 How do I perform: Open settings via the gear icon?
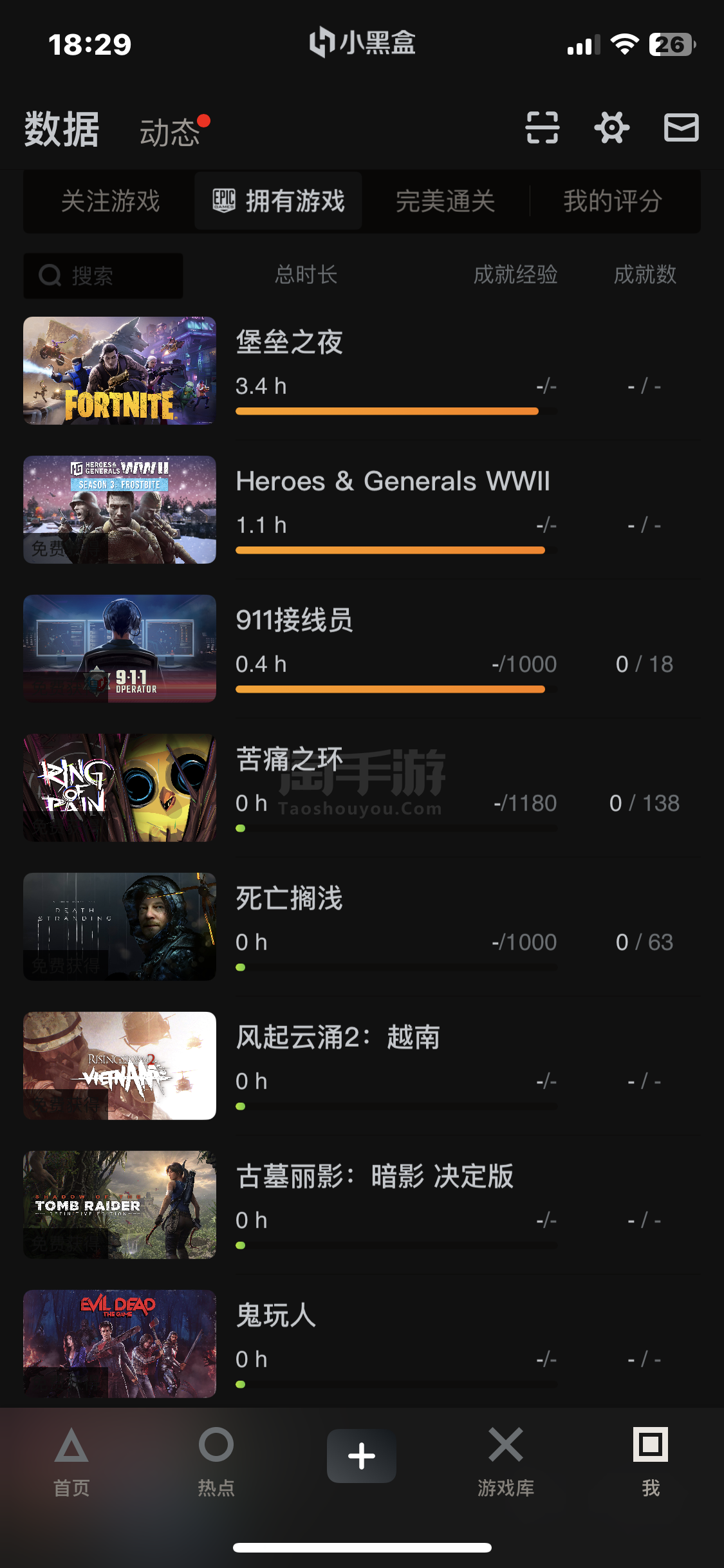[611, 127]
